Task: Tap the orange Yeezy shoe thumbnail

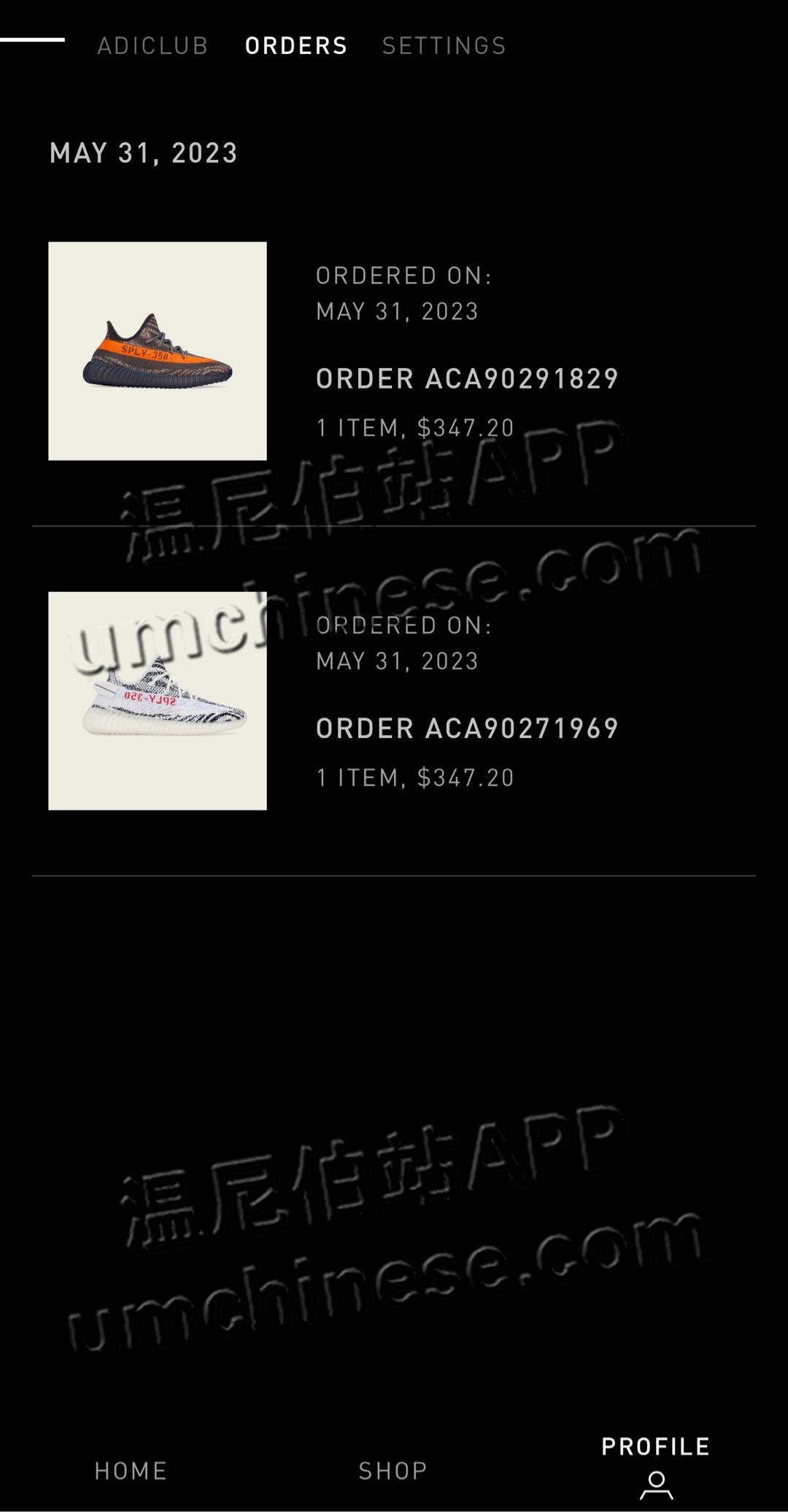Action: 158,351
